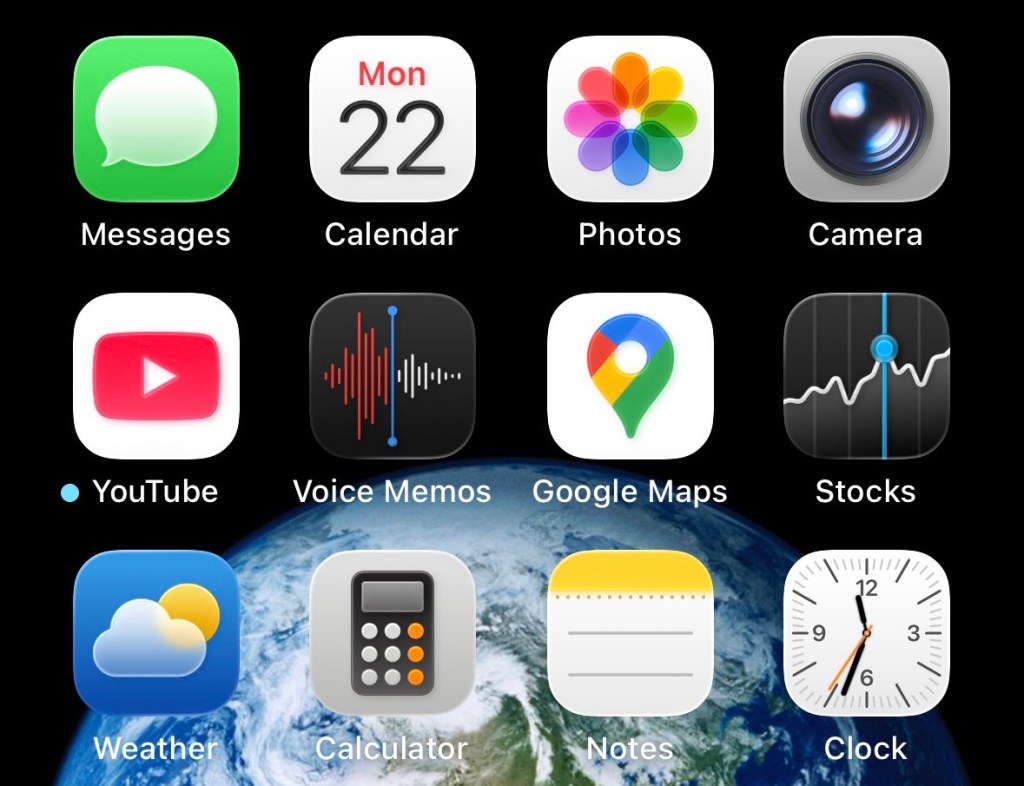Tap the Clock app icon
Image resolution: width=1024 pixels, height=786 pixels.
(x=866, y=632)
